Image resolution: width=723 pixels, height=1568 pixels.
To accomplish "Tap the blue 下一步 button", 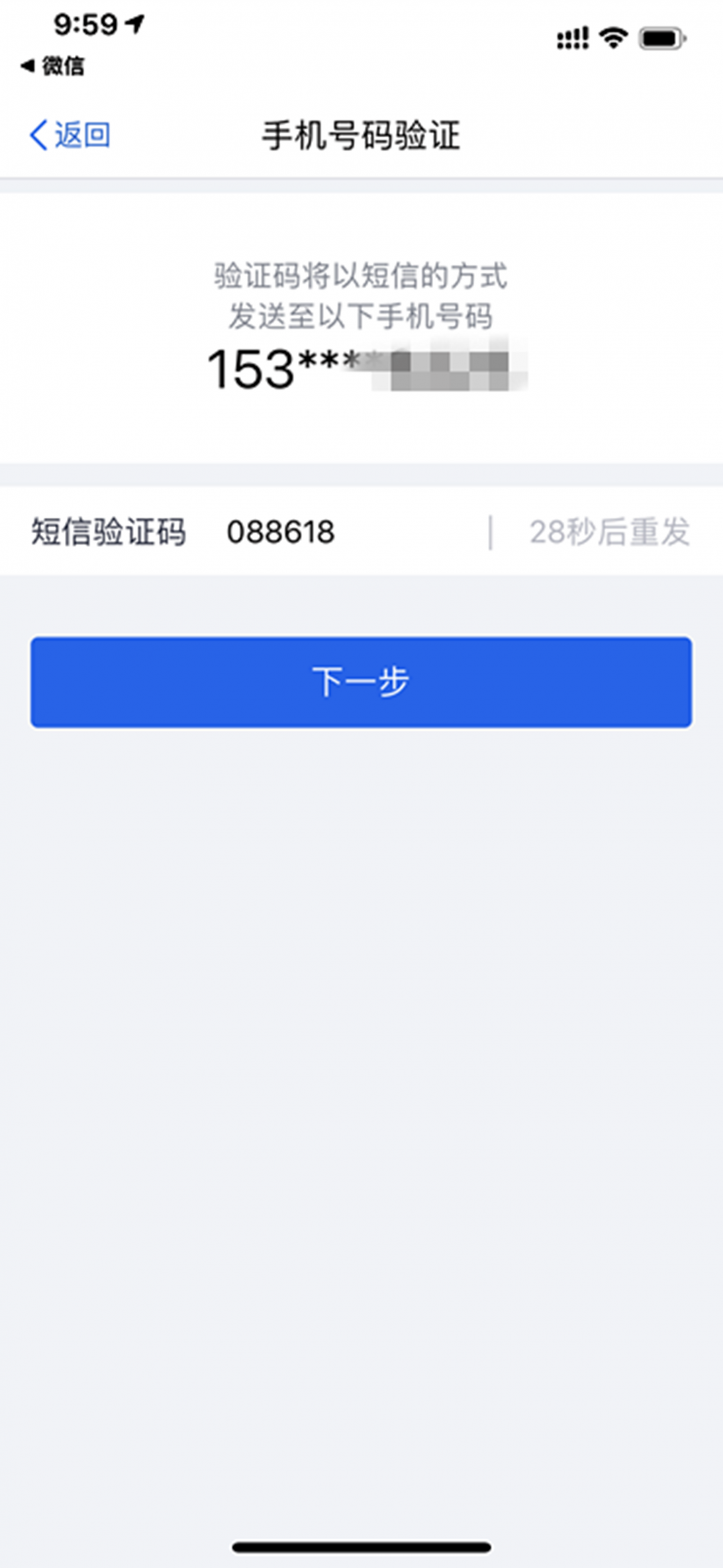I will point(361,682).
